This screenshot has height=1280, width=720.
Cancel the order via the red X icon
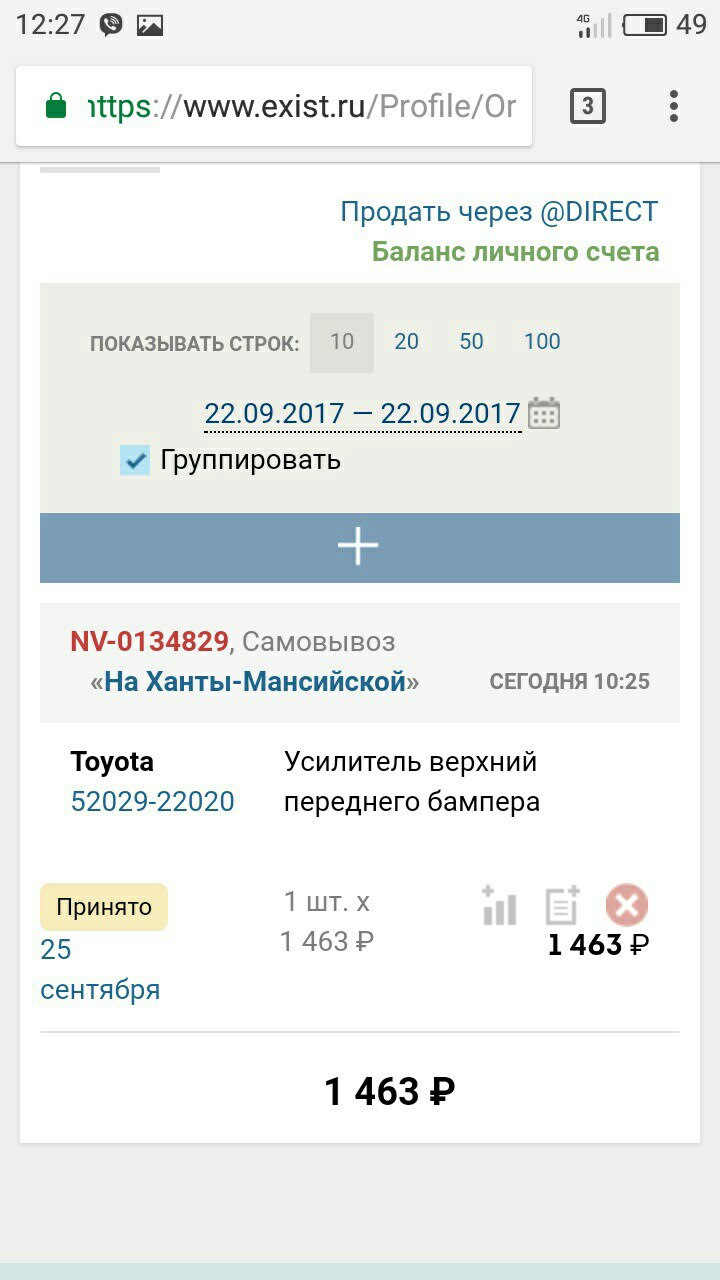click(x=626, y=906)
